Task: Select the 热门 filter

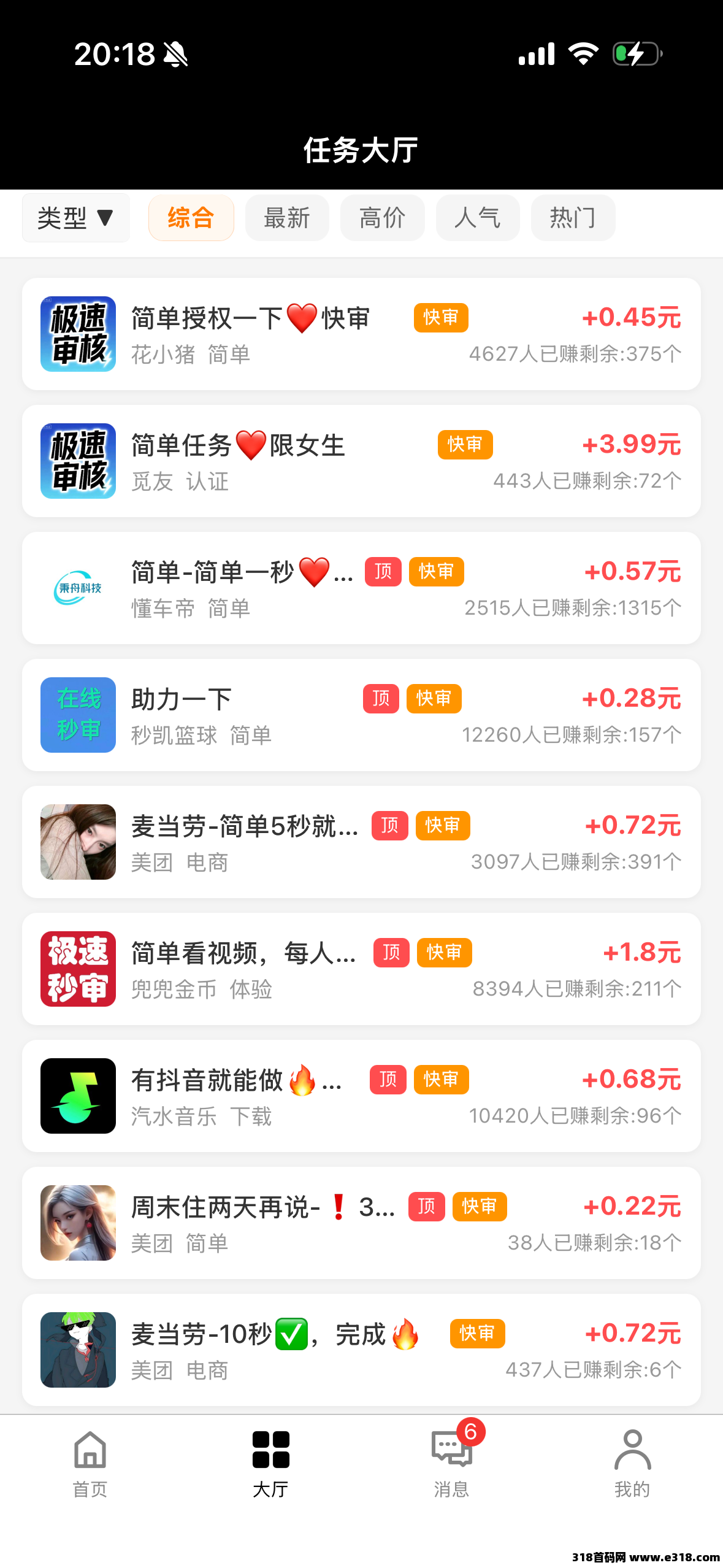Action: [573, 218]
